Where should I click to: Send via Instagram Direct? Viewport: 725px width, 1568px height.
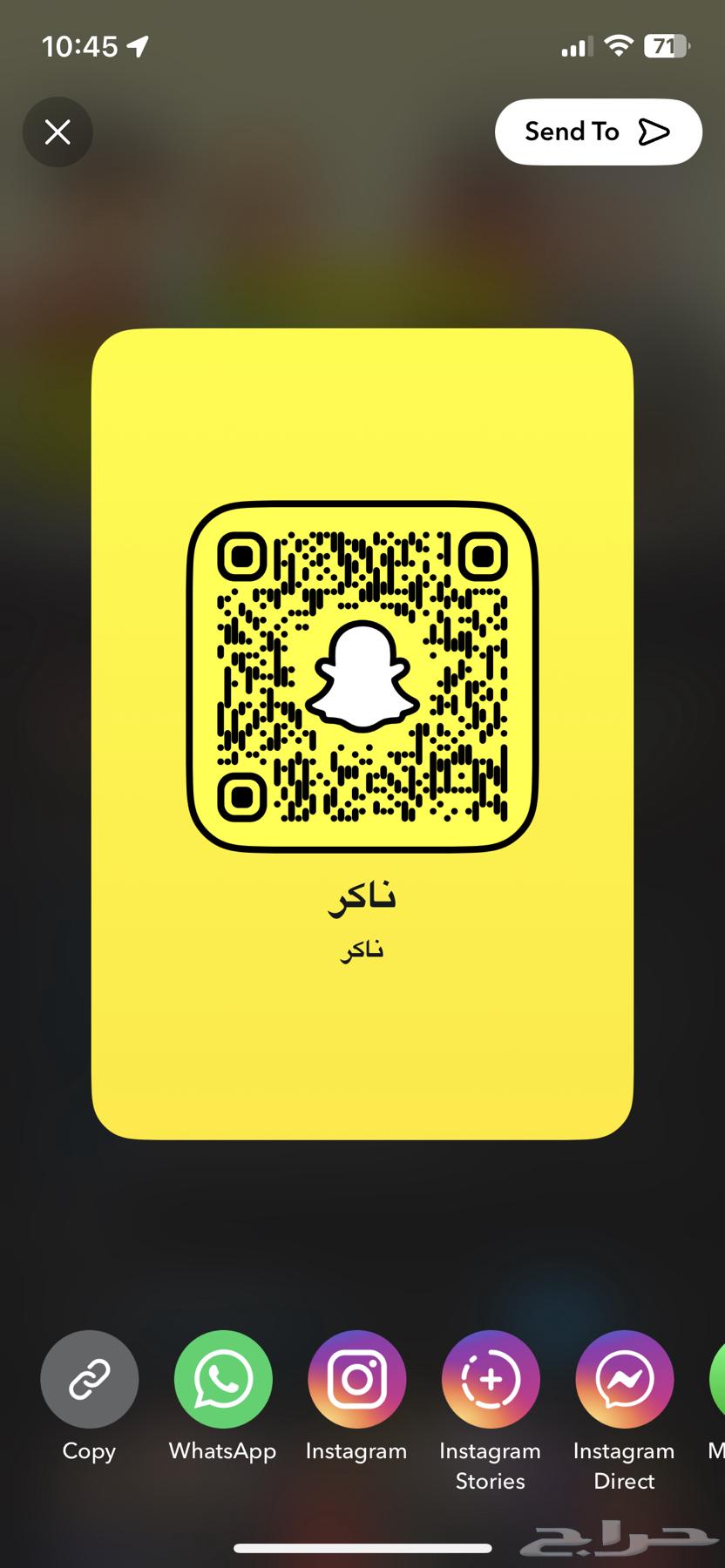pyautogui.click(x=624, y=1379)
